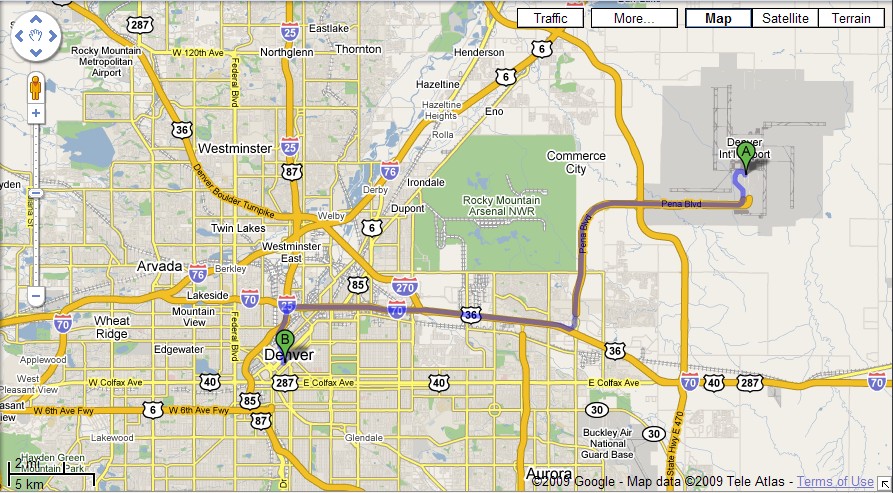Pan the map right with the arrow
The height and width of the screenshot is (493, 893).
[x=54, y=37]
